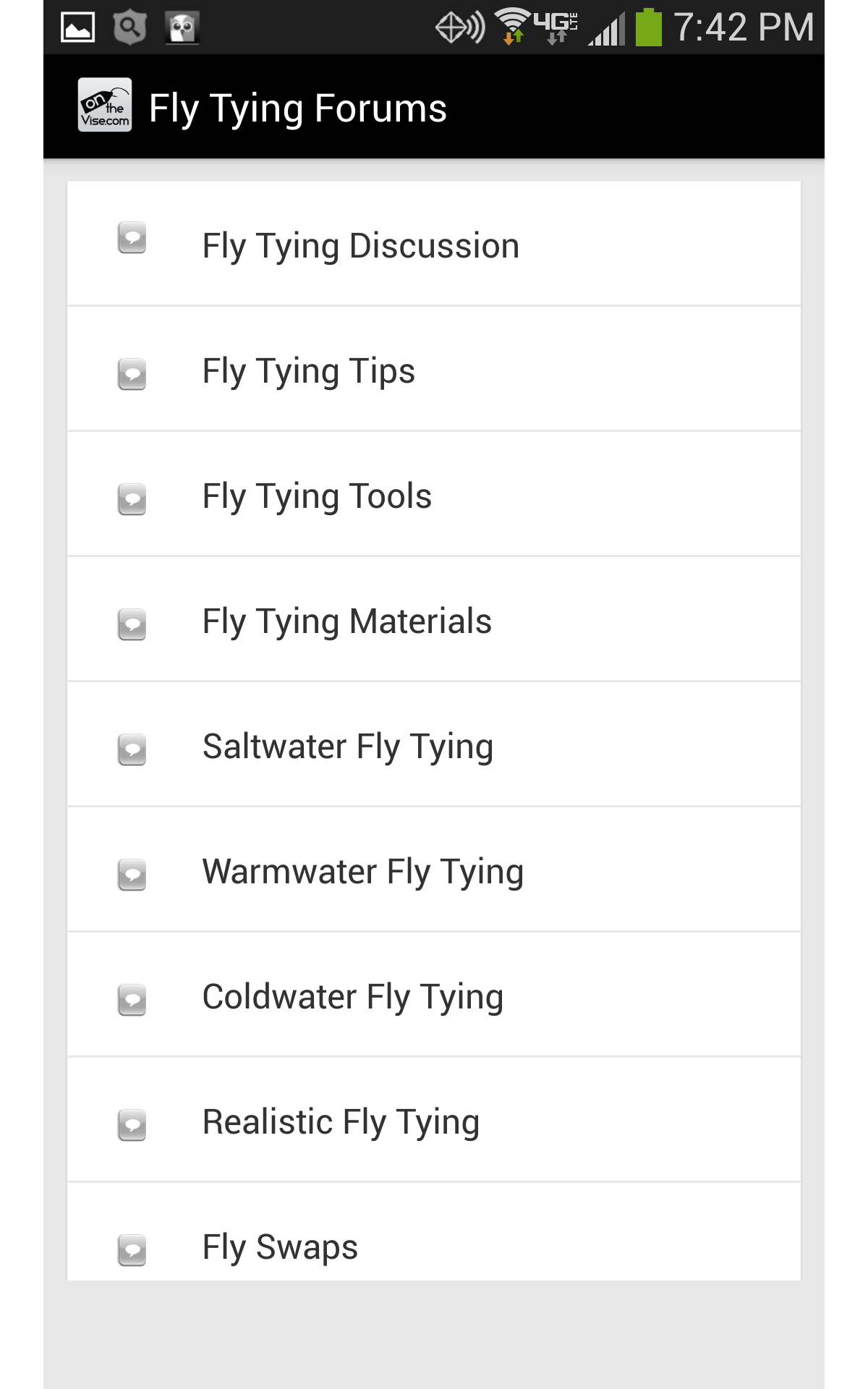Tap the gallery icon in the status bar
This screenshot has height=1389, width=868.
[80, 27]
